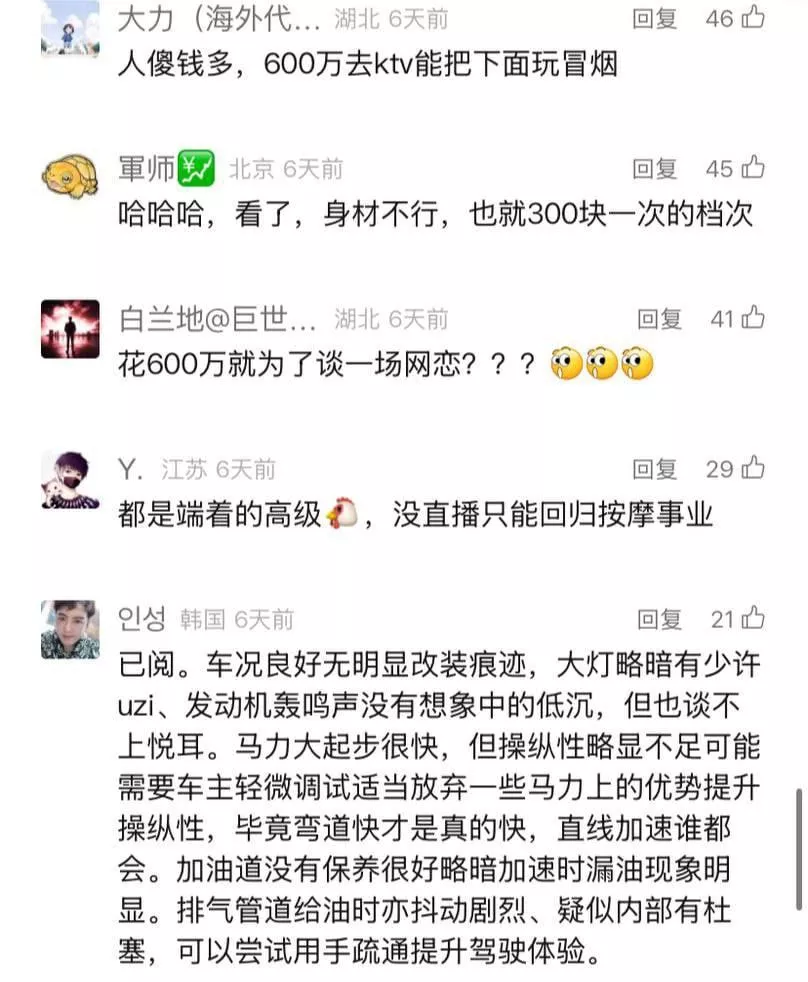This screenshot has height=982, width=808.
Task: Open 인성's avatar from 韩国
Action: (69, 629)
